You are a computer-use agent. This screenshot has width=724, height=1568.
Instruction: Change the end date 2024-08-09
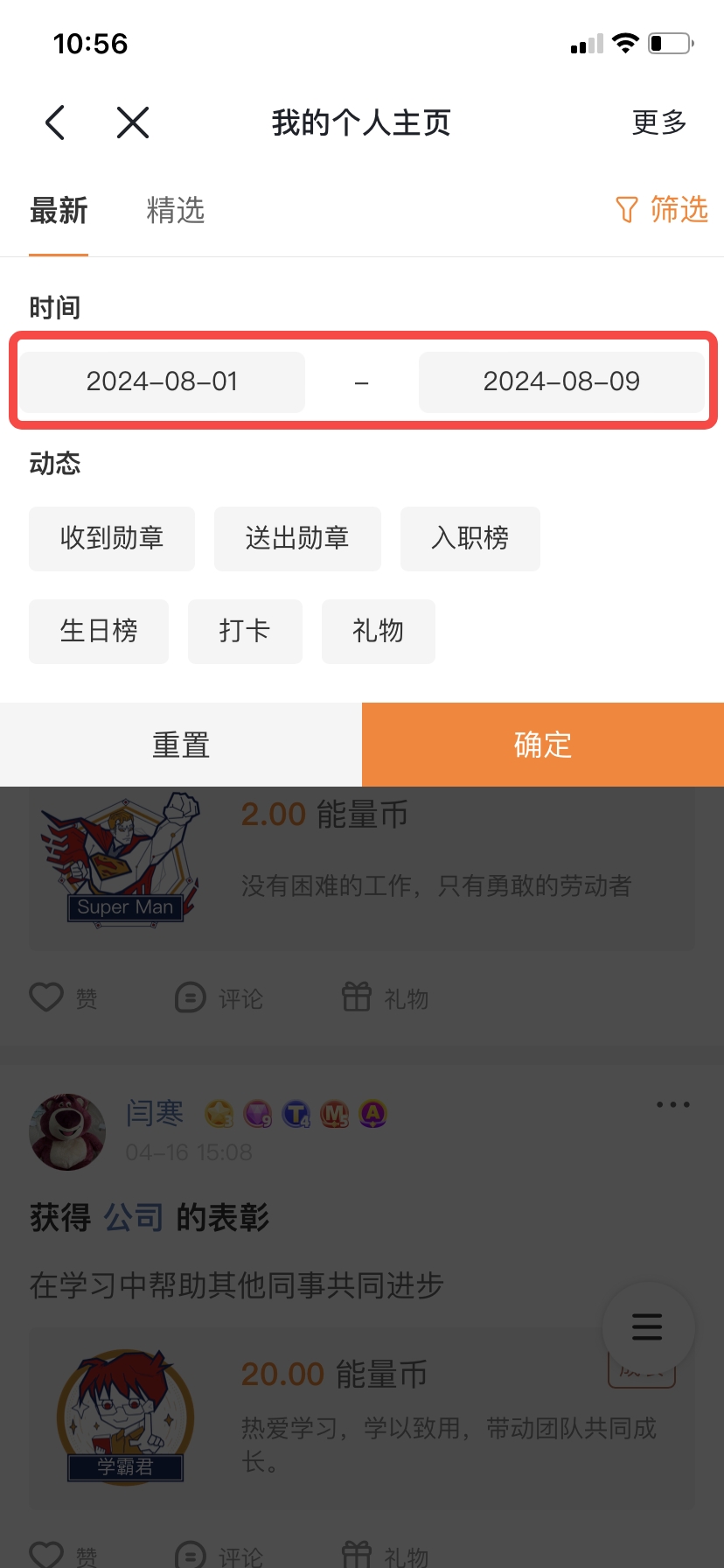pyautogui.click(x=561, y=381)
